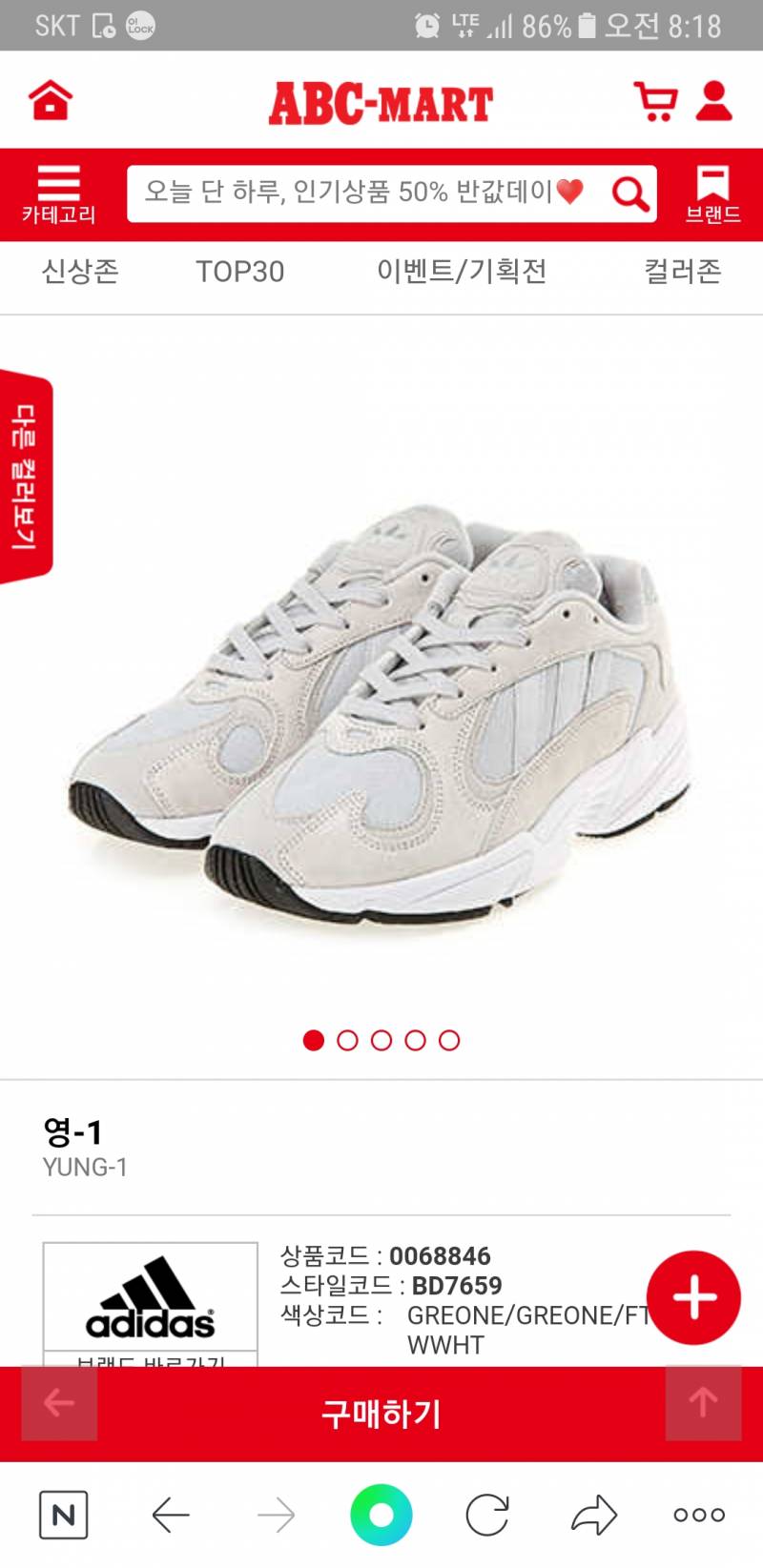
Task: Tap the up arrow to return to top
Action: pyautogui.click(x=703, y=1402)
